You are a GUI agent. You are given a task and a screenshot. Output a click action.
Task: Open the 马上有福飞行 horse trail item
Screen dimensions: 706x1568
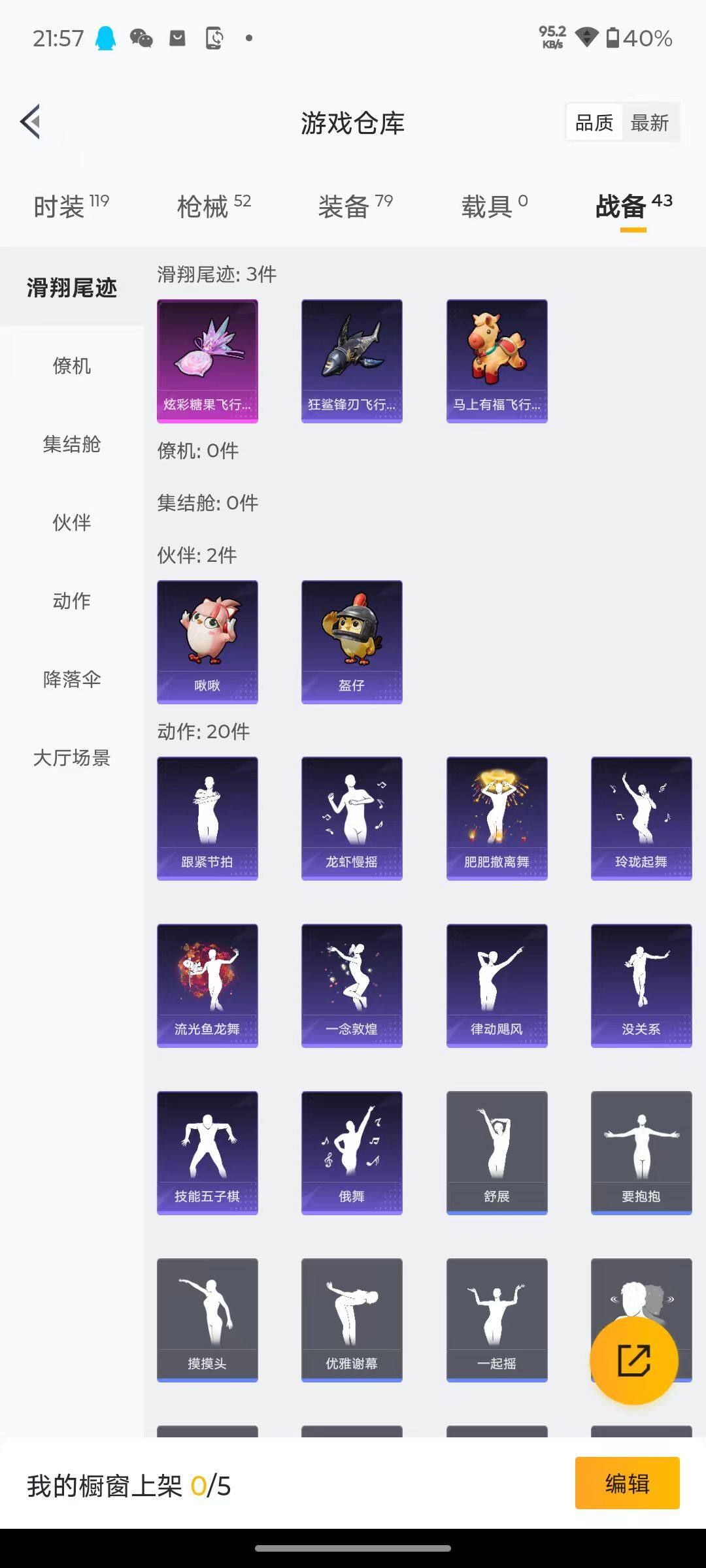(497, 359)
